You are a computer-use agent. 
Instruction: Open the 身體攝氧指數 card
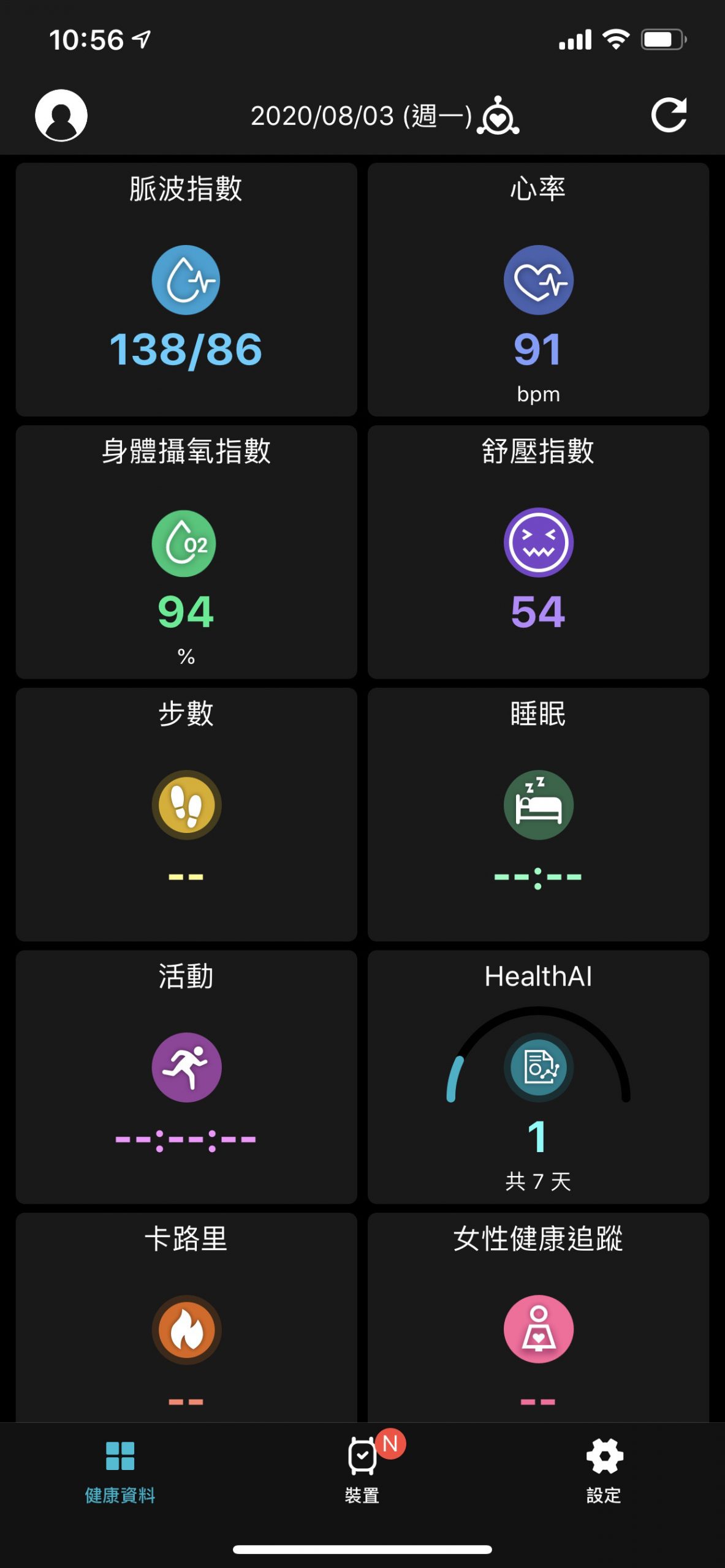[186, 552]
